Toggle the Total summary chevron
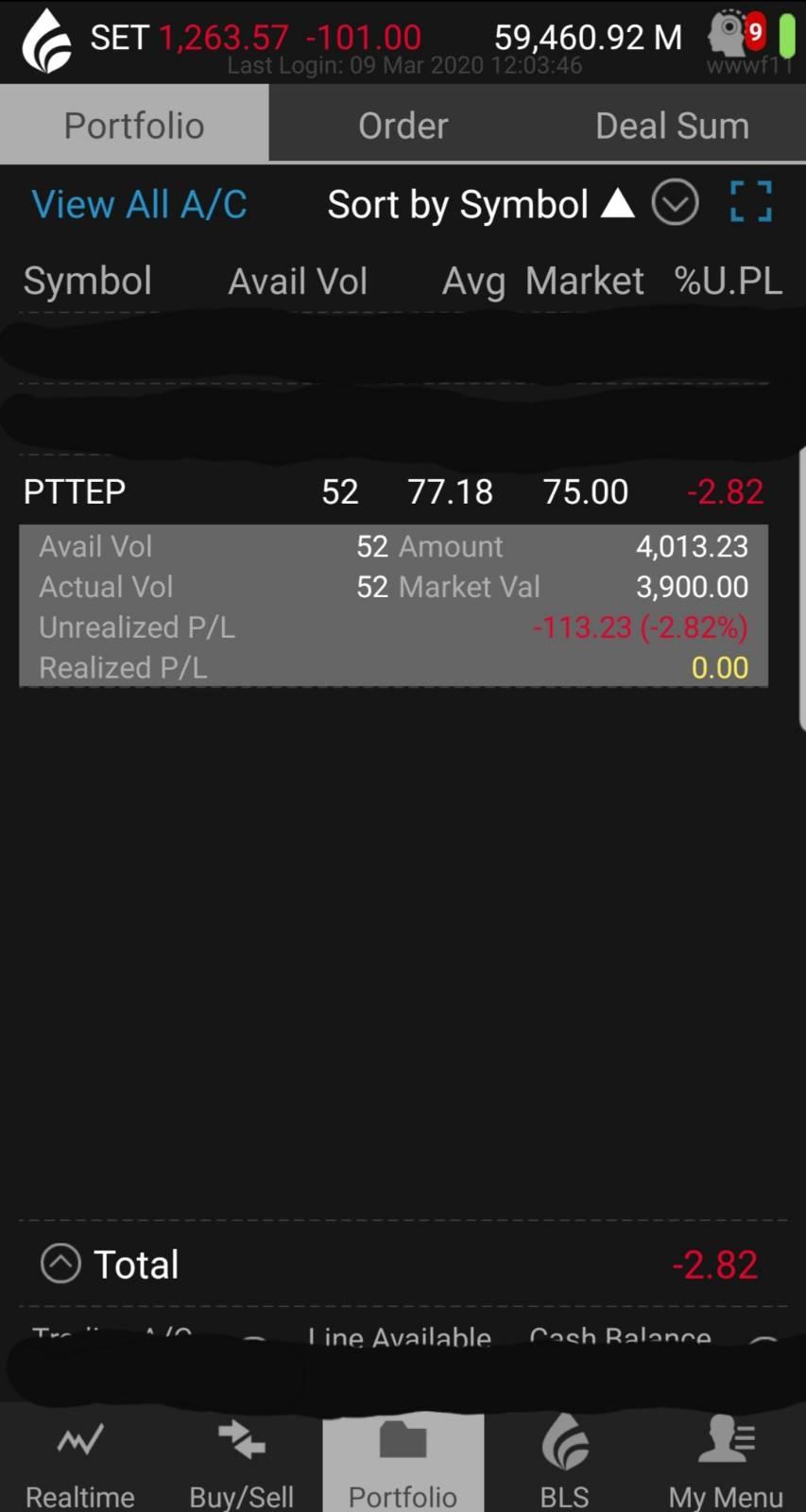 click(x=60, y=1263)
